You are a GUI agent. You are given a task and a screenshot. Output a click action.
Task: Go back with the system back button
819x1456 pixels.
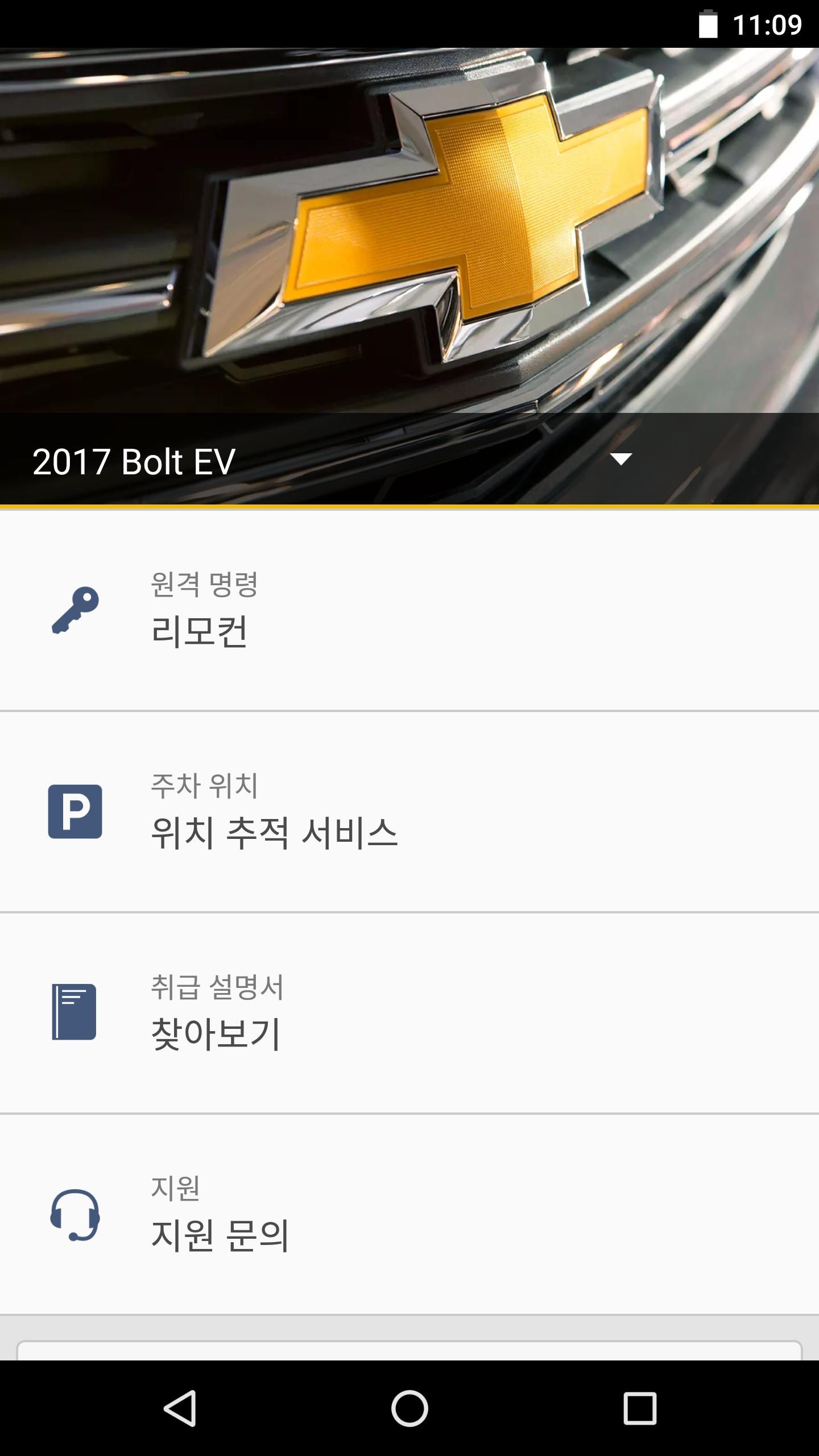(180, 1408)
